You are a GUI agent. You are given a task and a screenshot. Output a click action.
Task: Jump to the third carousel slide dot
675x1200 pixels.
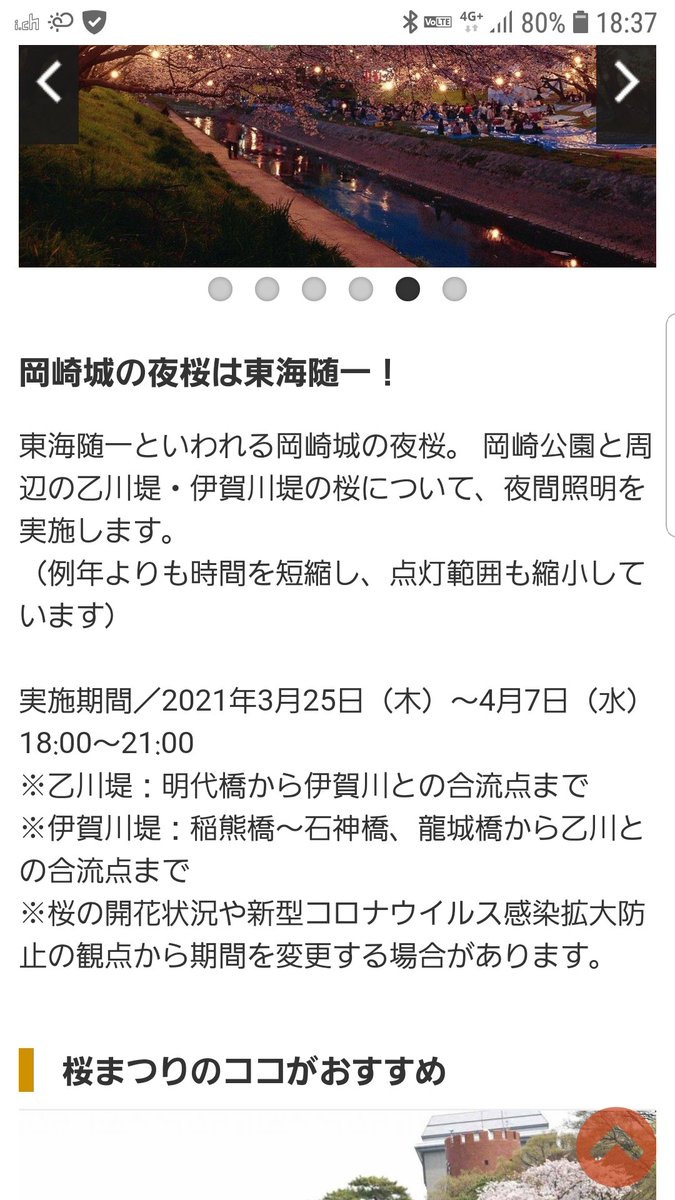(x=314, y=289)
